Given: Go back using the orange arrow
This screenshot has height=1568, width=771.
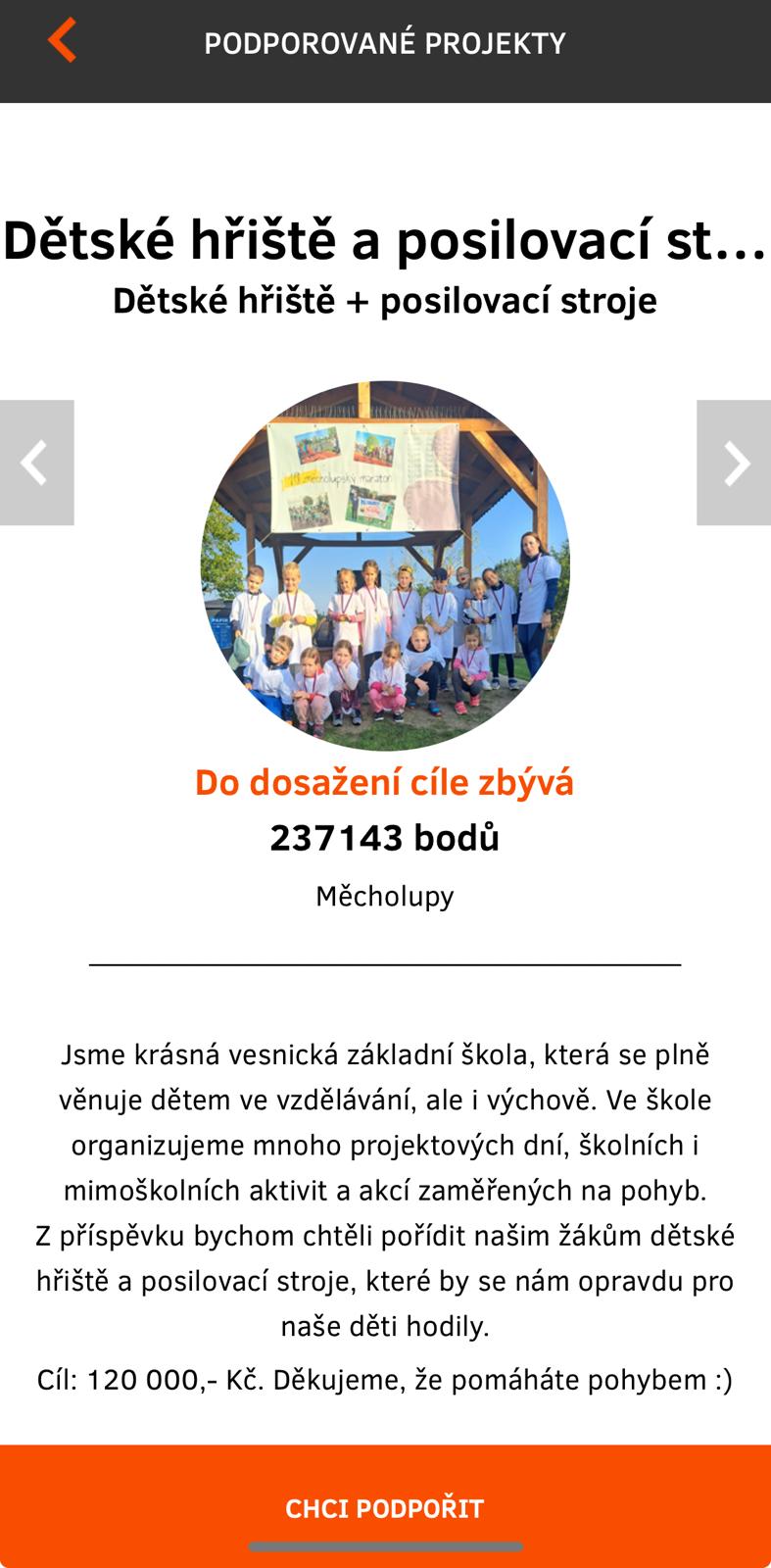Looking at the screenshot, I should (x=62, y=41).
